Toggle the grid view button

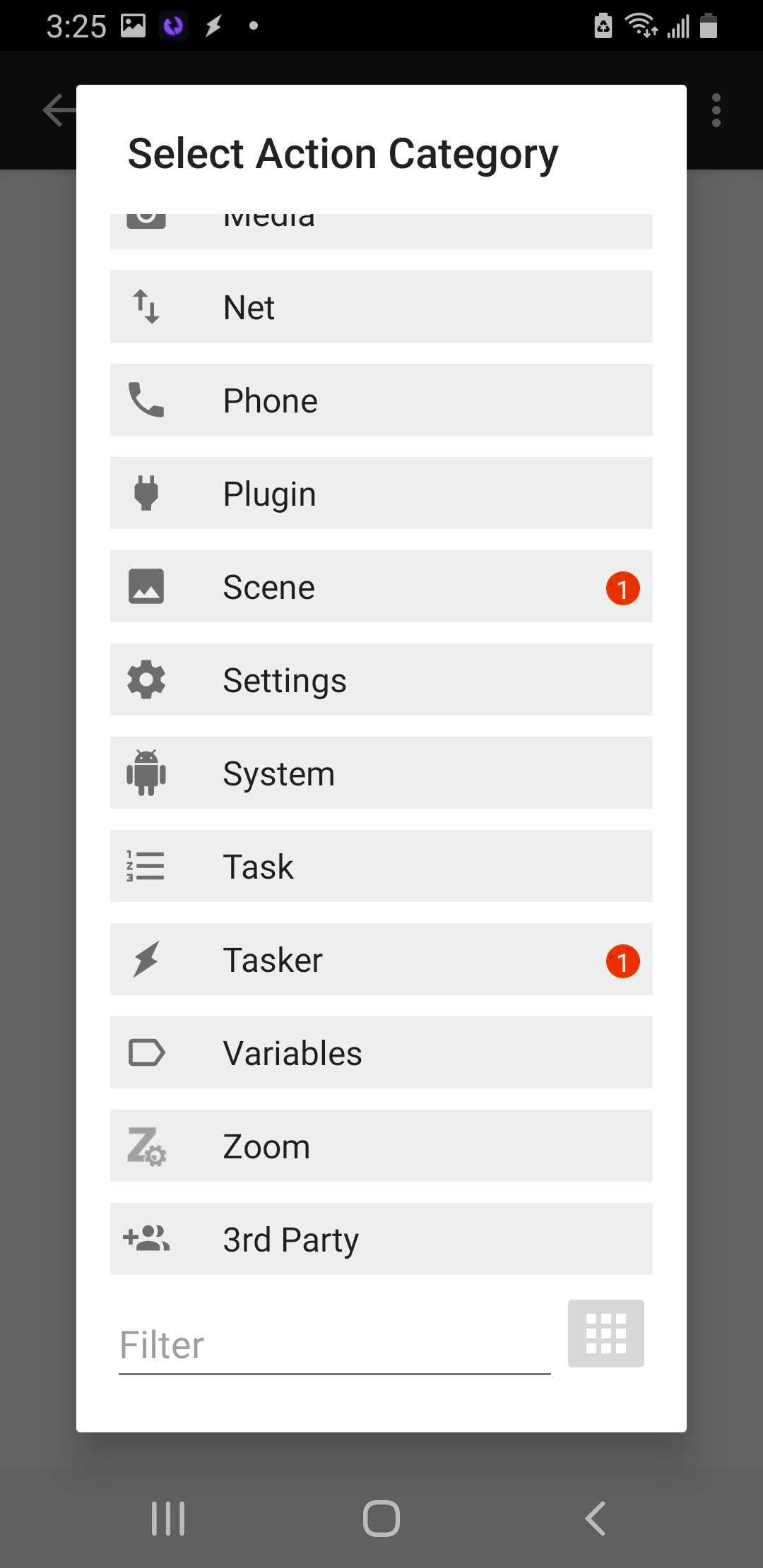point(606,1334)
